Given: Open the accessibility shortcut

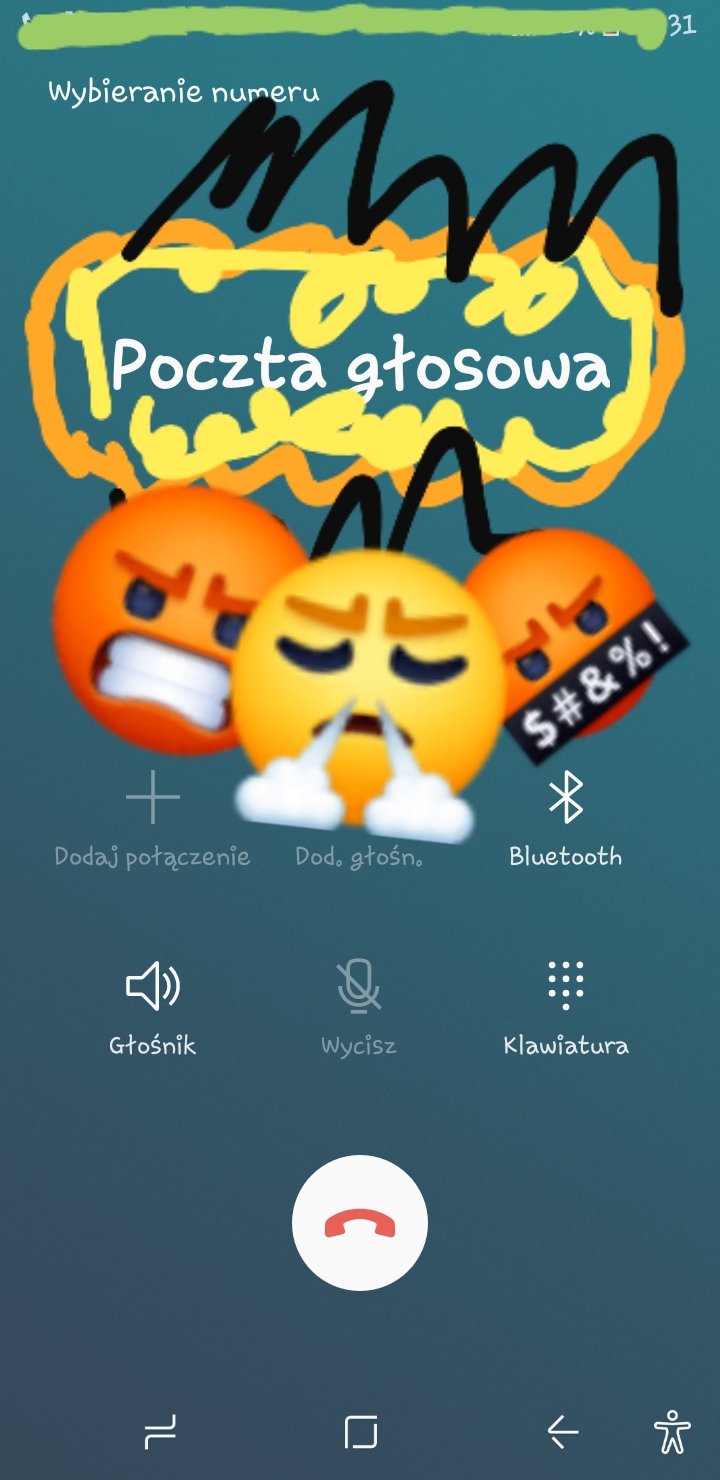Looking at the screenshot, I should [x=672, y=1432].
